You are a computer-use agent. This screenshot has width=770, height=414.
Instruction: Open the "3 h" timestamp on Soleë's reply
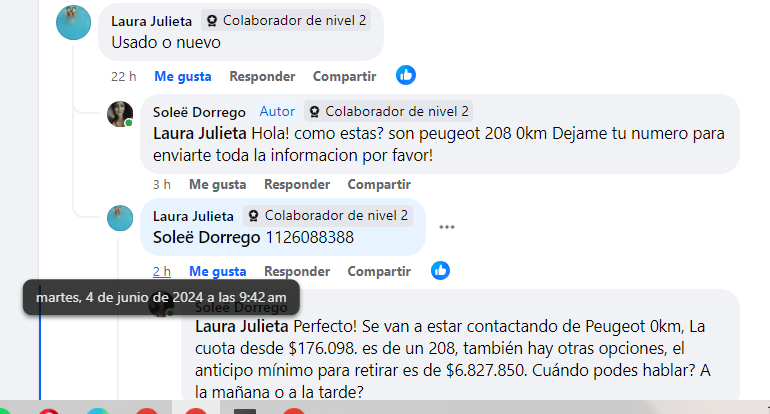click(162, 184)
